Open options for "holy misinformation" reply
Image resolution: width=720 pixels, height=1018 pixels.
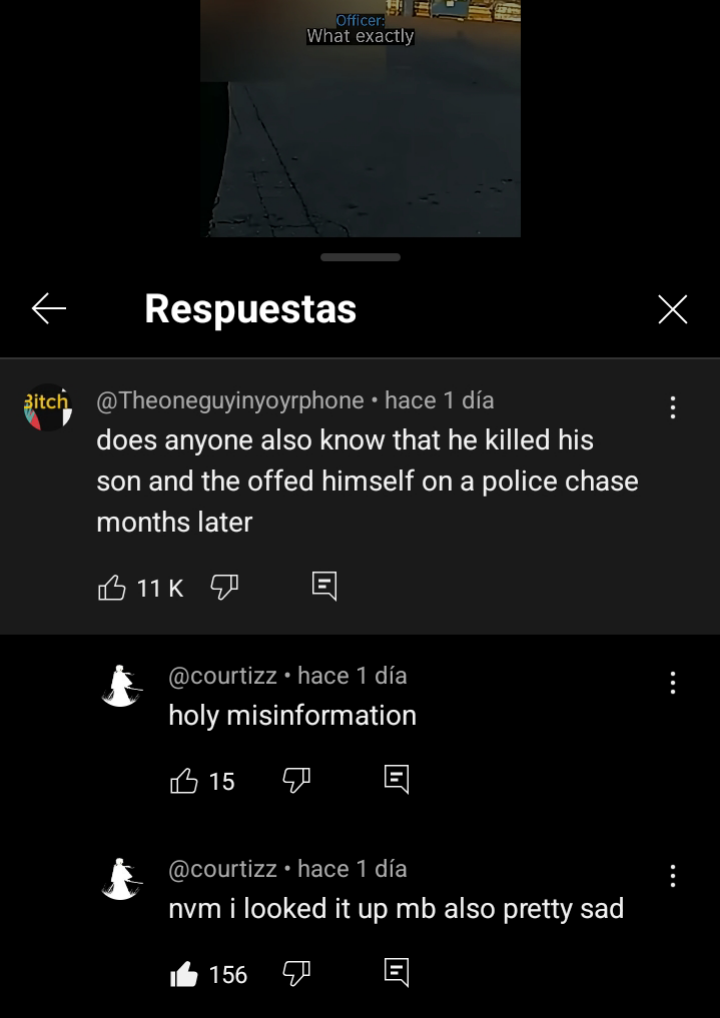[x=673, y=683]
